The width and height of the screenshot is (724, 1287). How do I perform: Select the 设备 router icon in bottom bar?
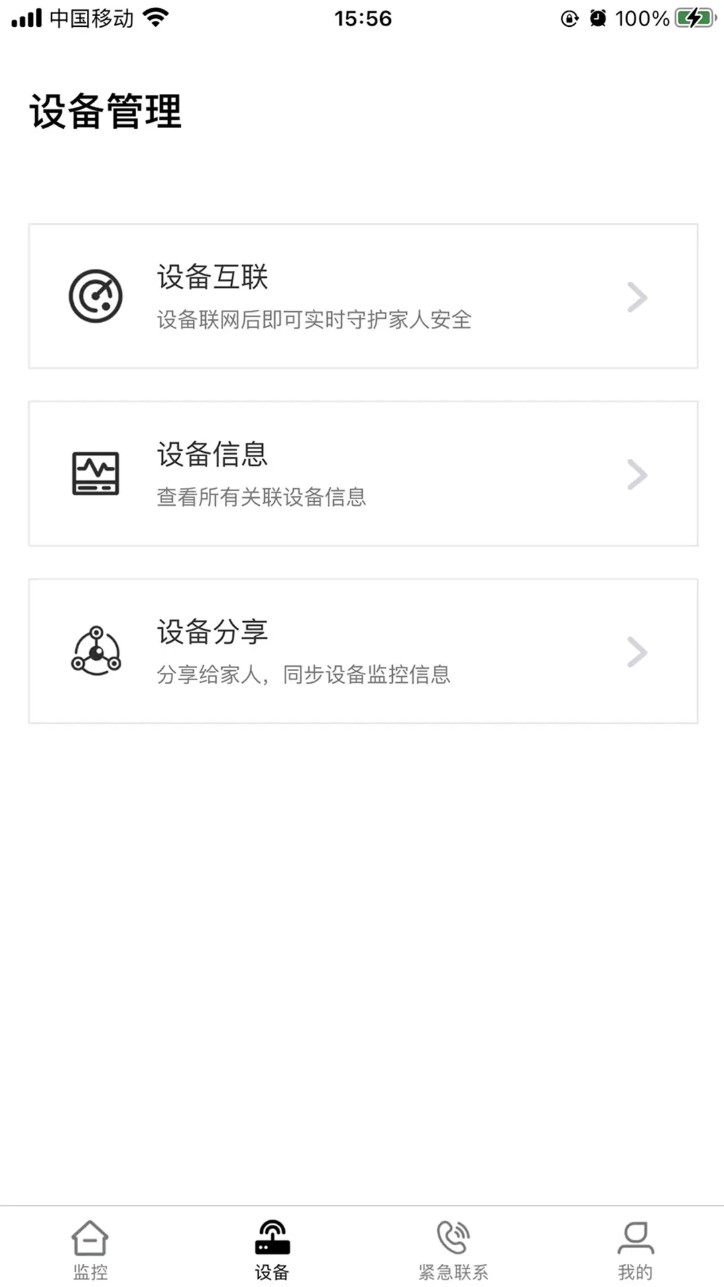270,1237
